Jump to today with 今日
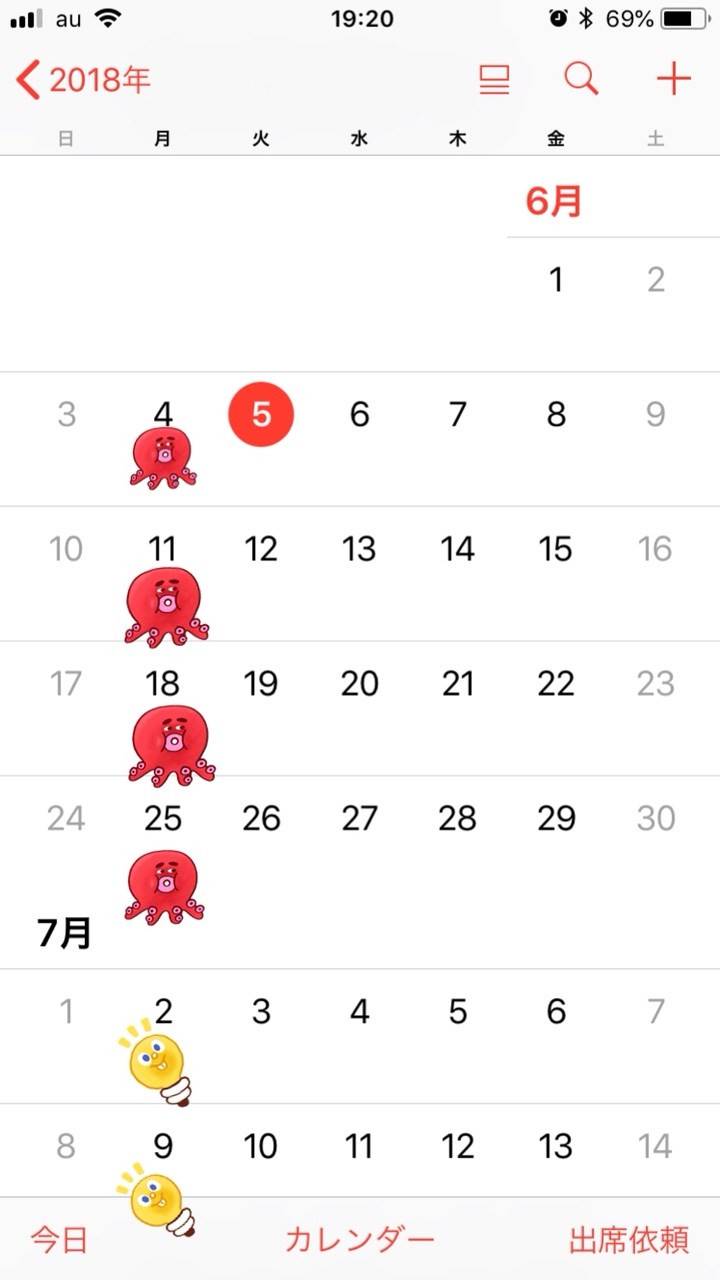 tap(59, 1240)
